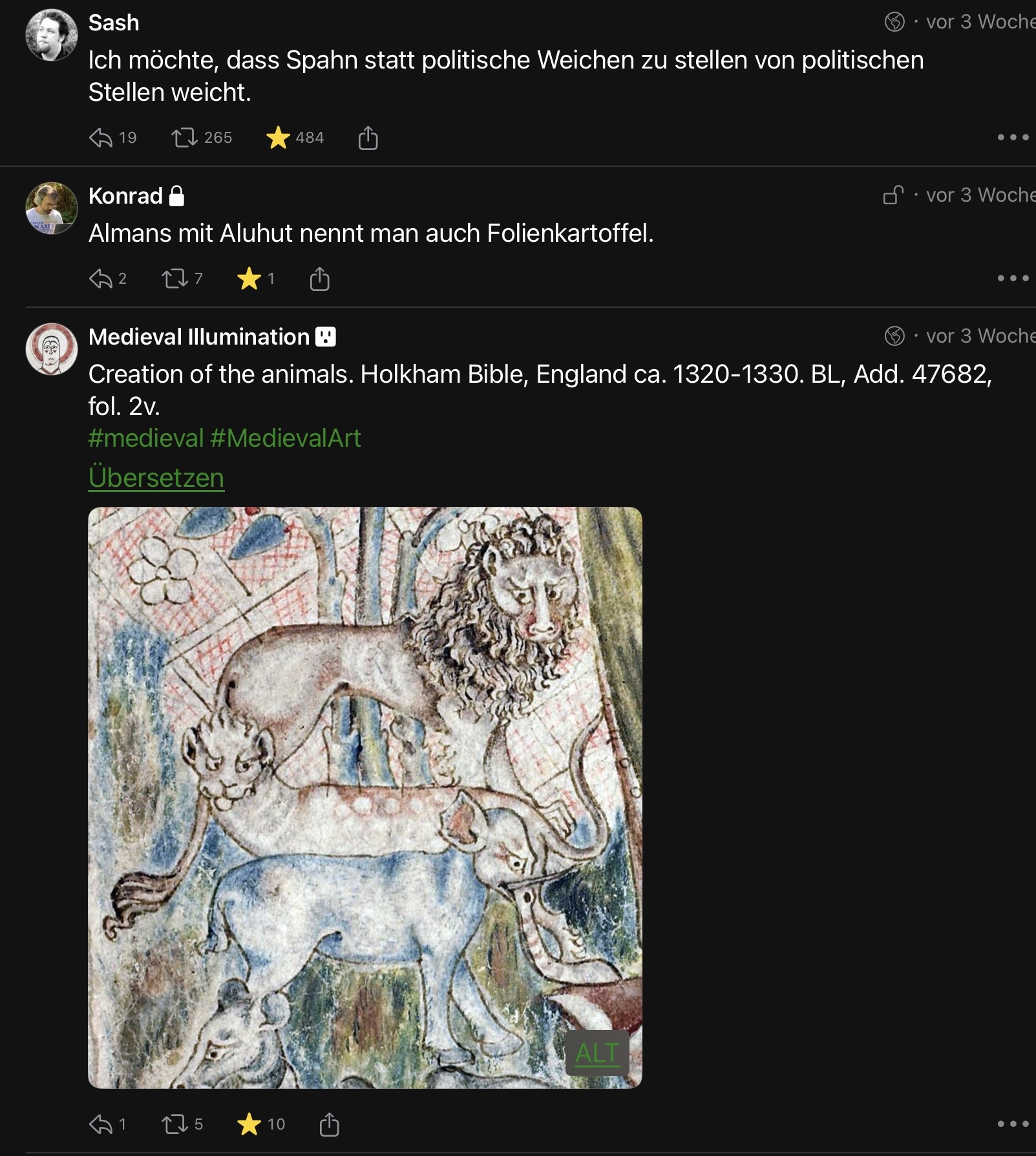This screenshot has height=1156, width=1036.
Task: Reply to Konrad's Folienkartoffel post
Action: 101,279
